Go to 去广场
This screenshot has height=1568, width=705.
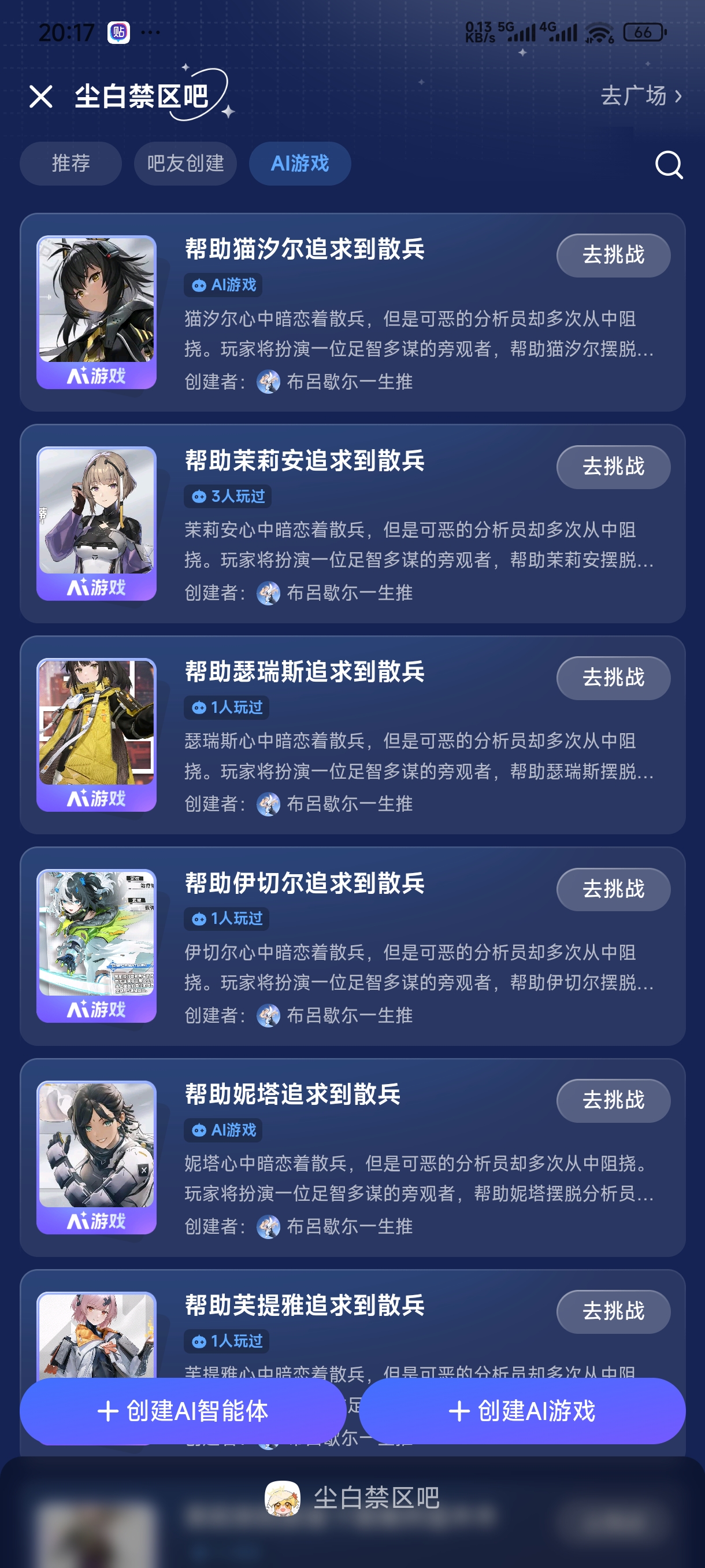coord(640,95)
